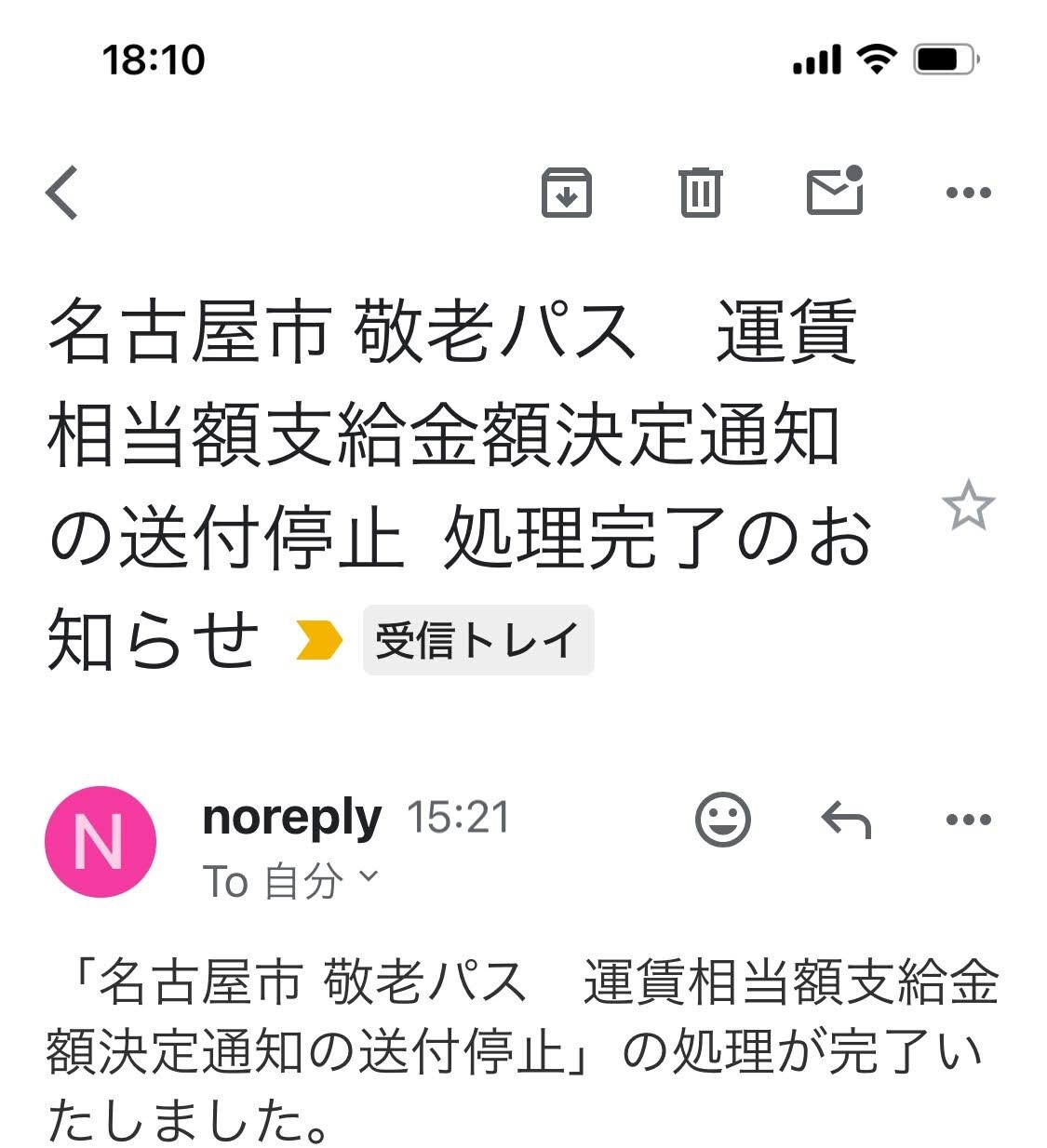Screen dimensions: 1047x1148
Task: Tap the 受信トレイ label chip
Action: [x=477, y=640]
